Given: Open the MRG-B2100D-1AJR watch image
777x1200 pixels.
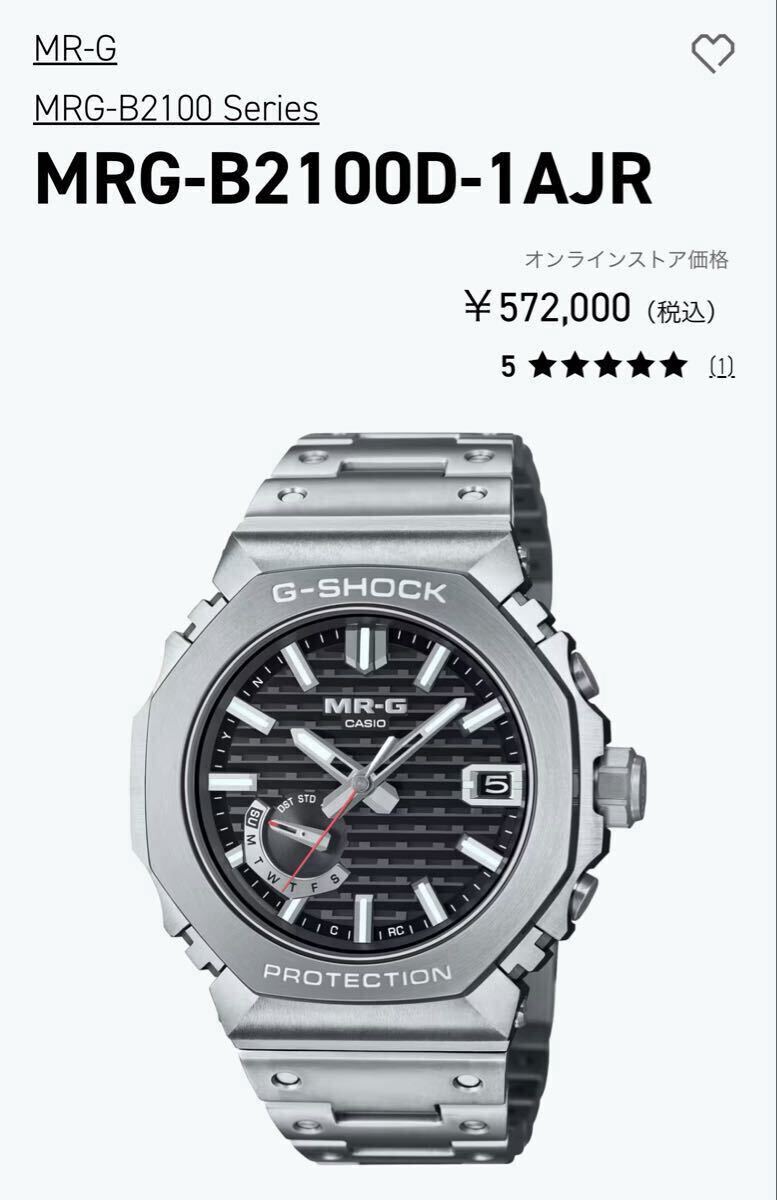Looking at the screenshot, I should pyautogui.click(x=388, y=790).
